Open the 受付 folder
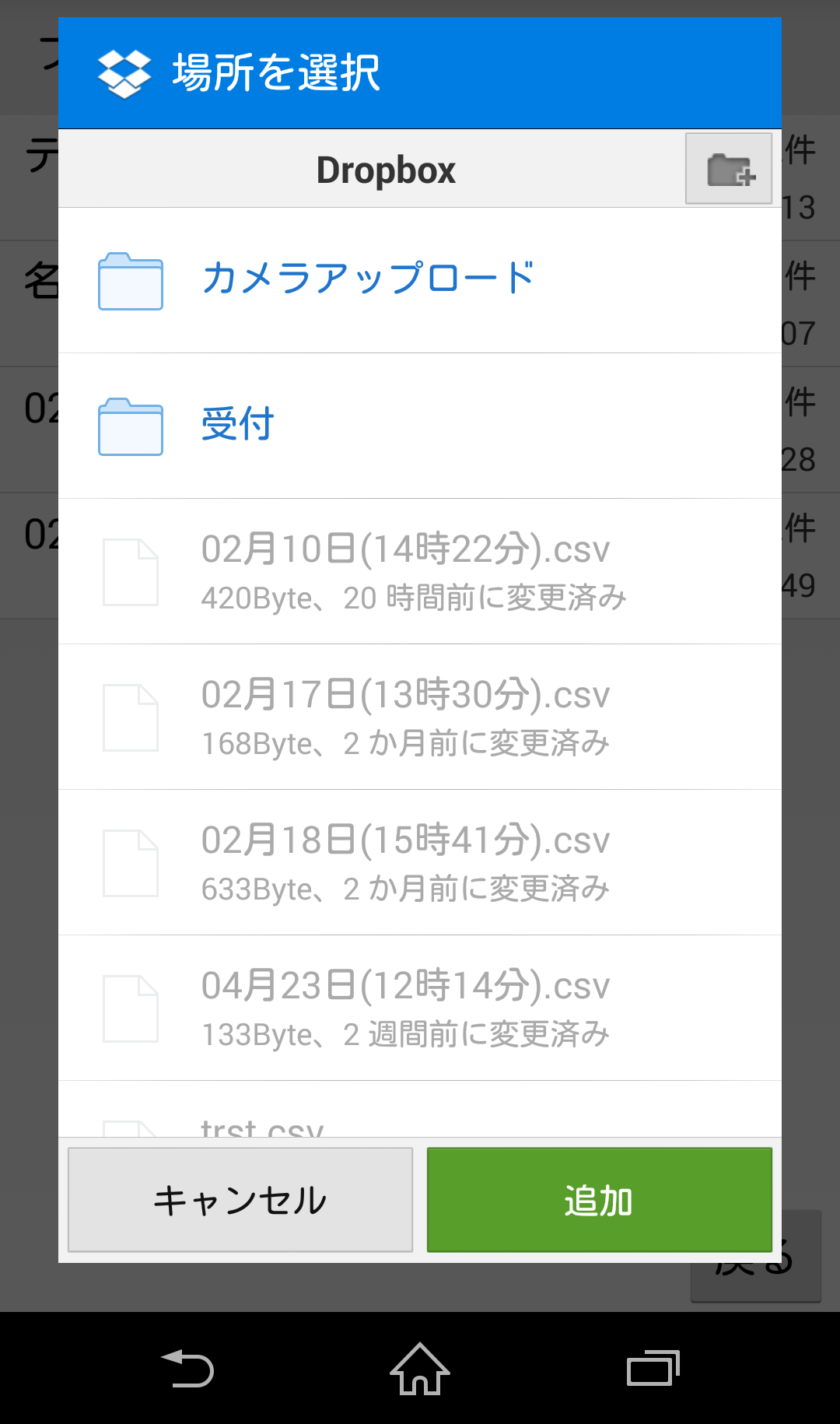This screenshot has width=840, height=1424. click(420, 426)
